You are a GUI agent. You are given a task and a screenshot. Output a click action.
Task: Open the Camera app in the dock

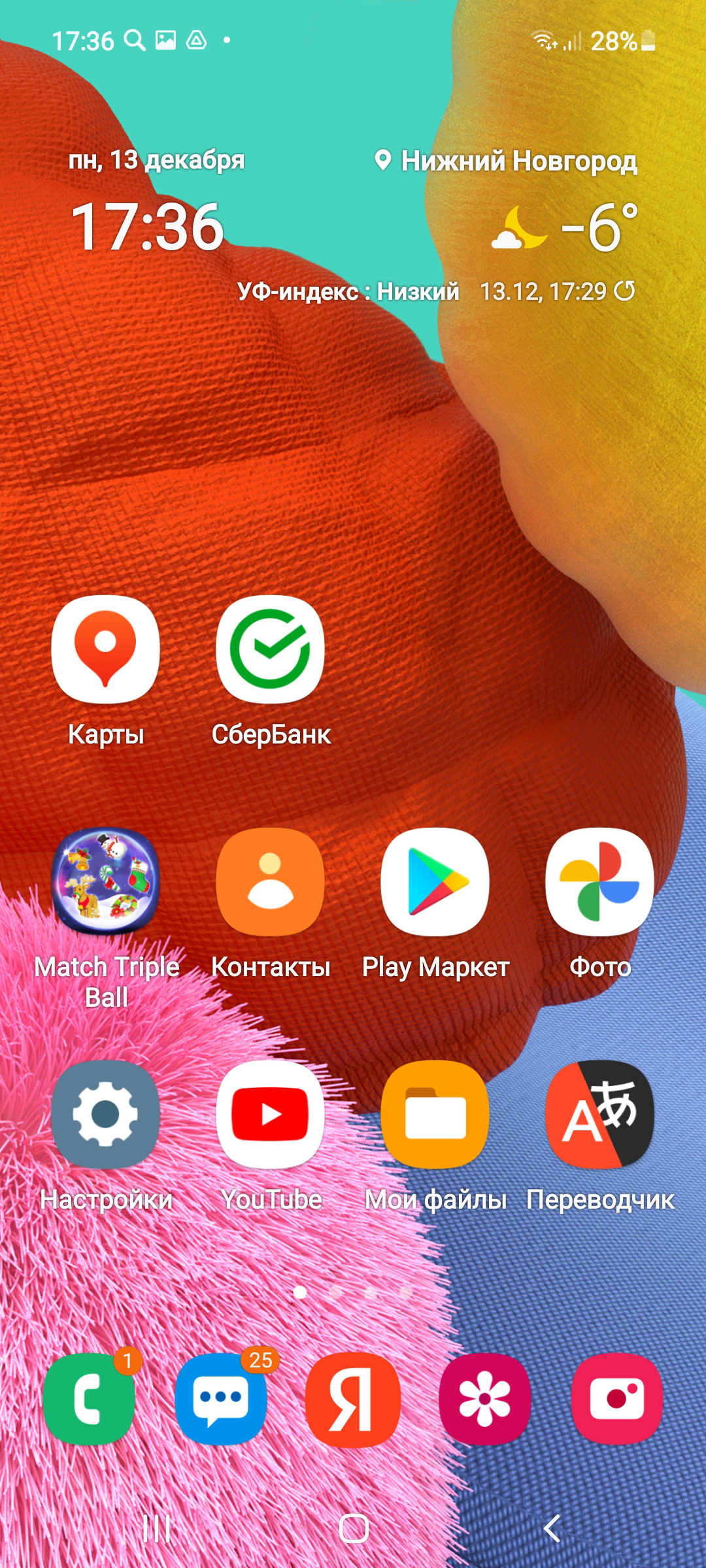(x=617, y=1398)
